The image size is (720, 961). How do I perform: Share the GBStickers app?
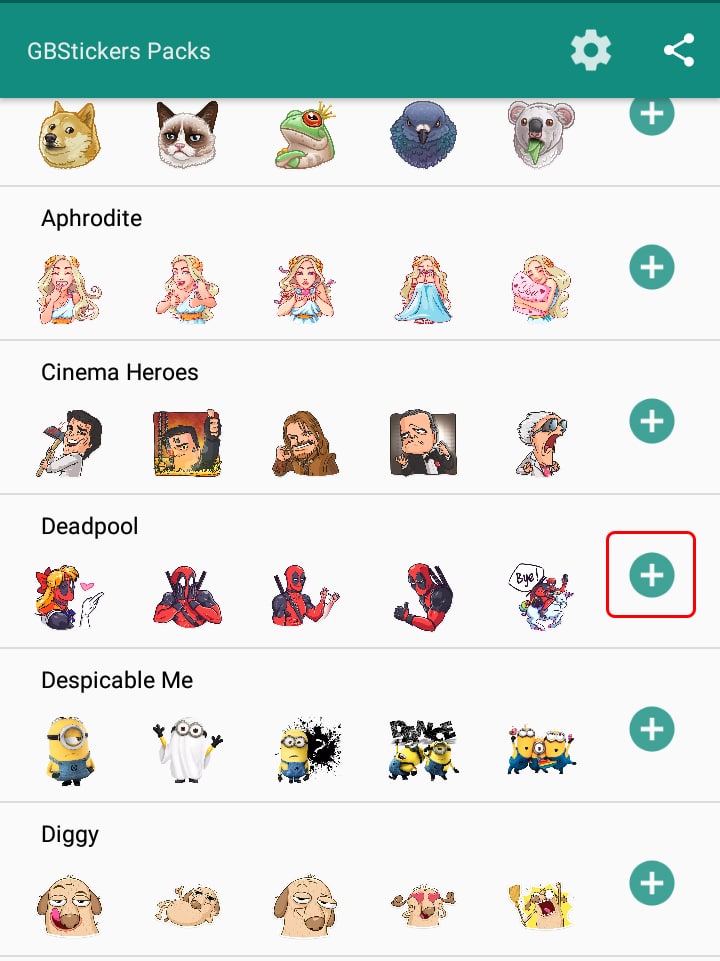[679, 50]
